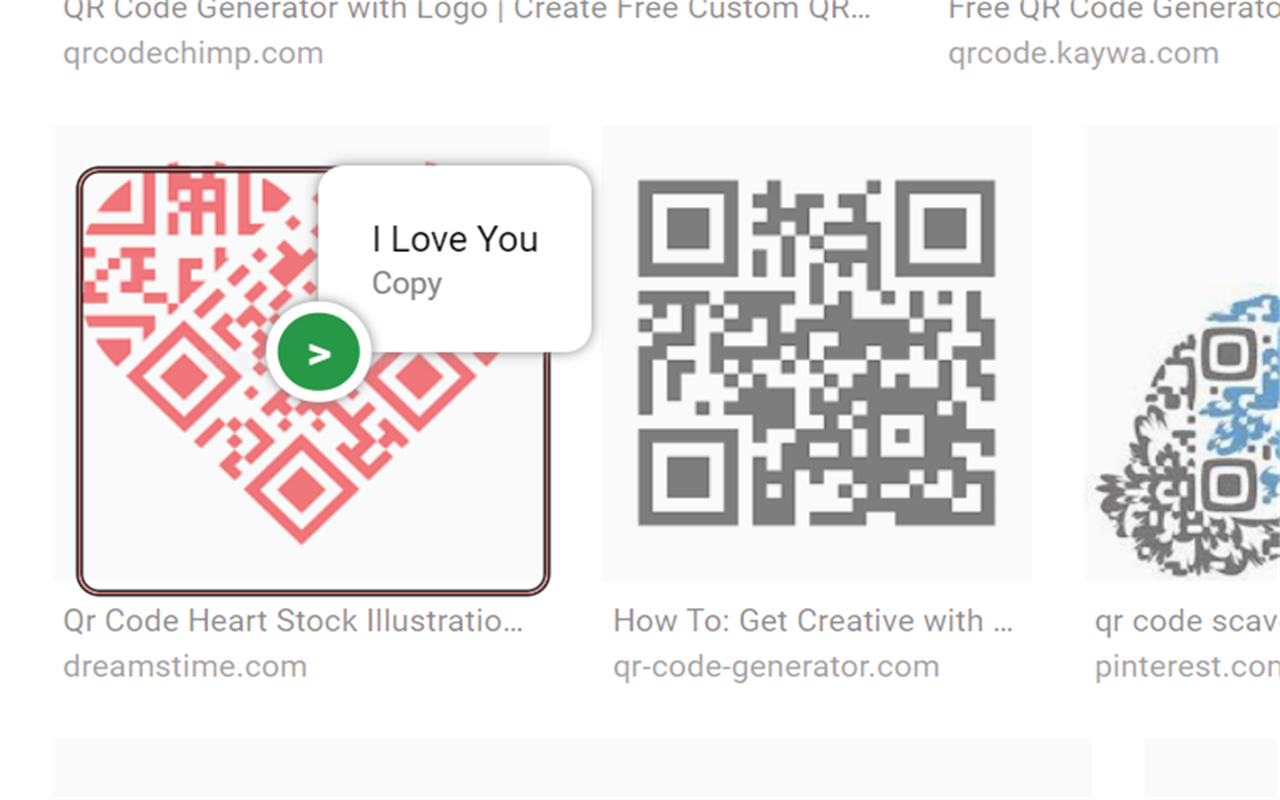Open the qr code scavenger pinterest image
The width and height of the screenshot is (1280, 800).
(1185, 352)
